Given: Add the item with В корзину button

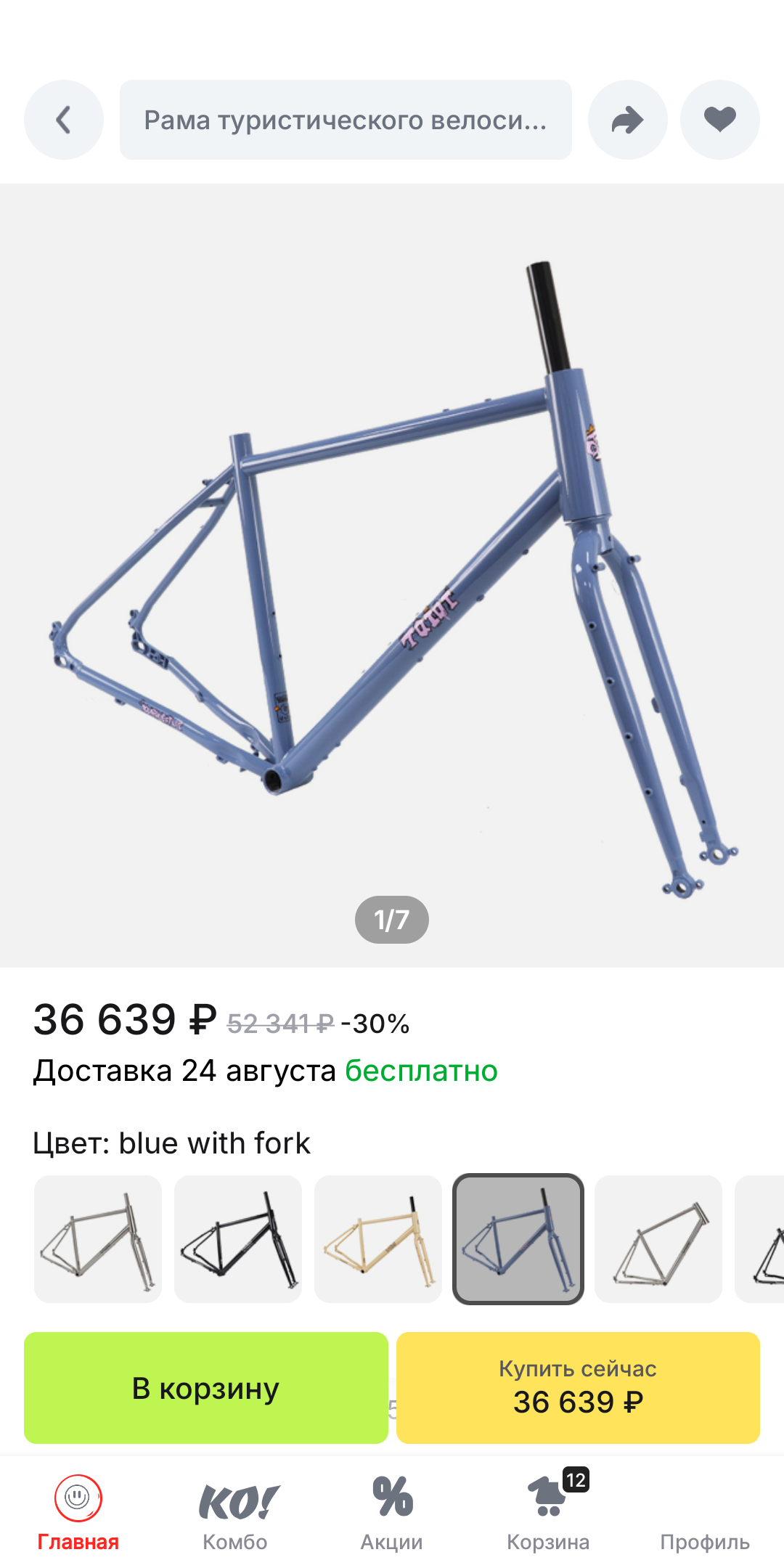Looking at the screenshot, I should pyautogui.click(x=206, y=1388).
